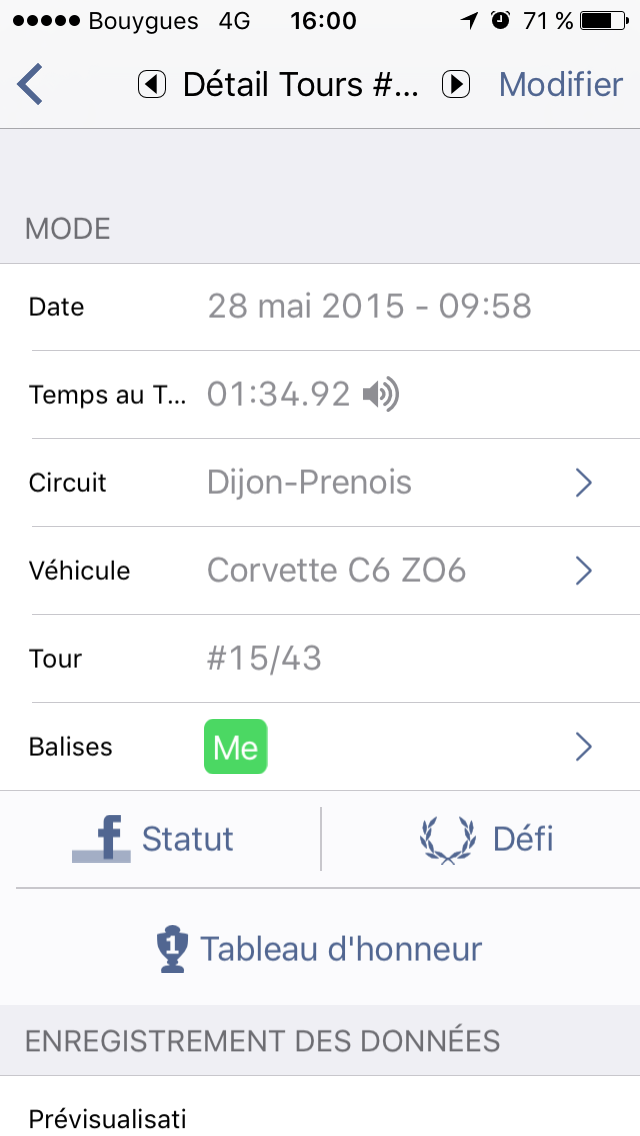Image resolution: width=640 pixels, height=1136 pixels.
Task: Open the Balises tags row
Action: [320, 747]
